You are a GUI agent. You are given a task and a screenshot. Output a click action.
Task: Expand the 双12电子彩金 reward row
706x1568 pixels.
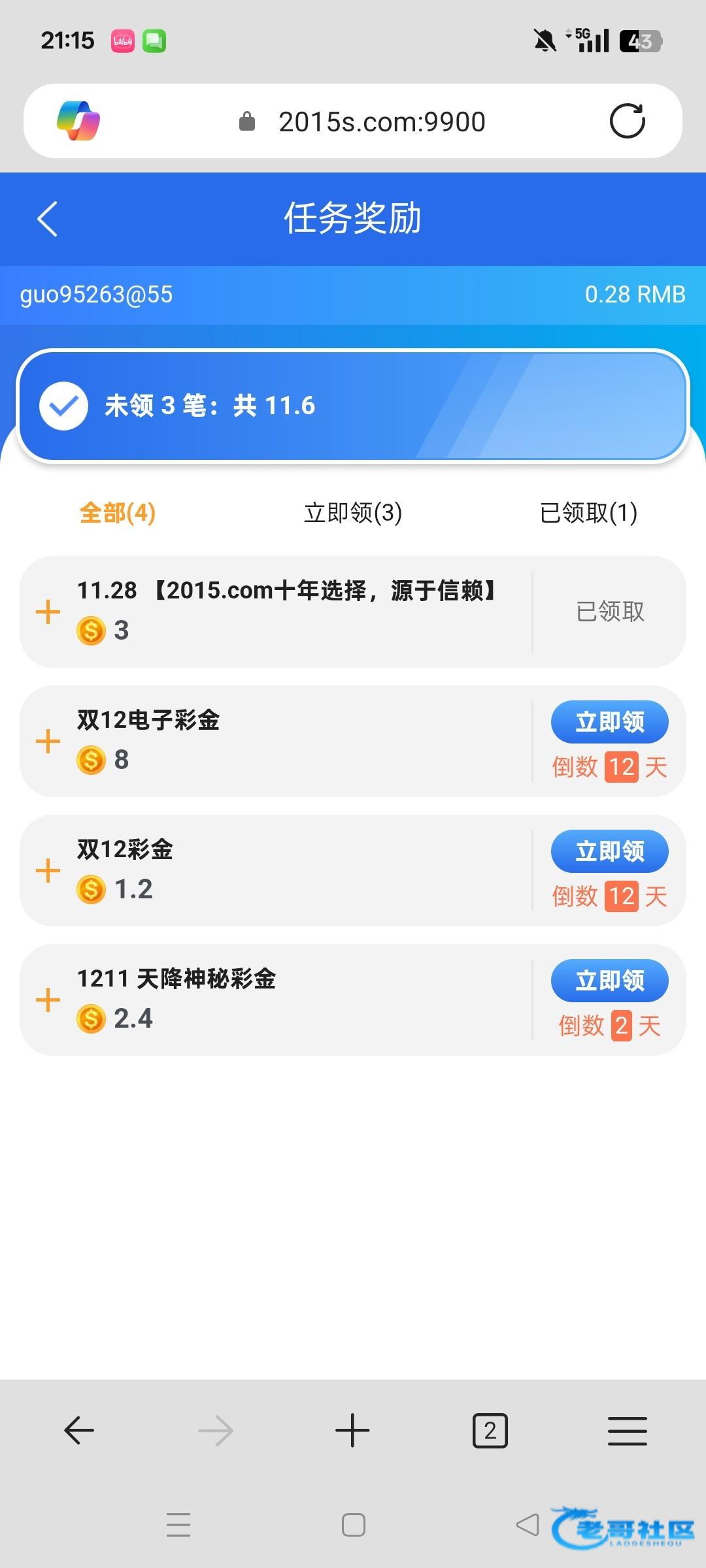click(48, 742)
